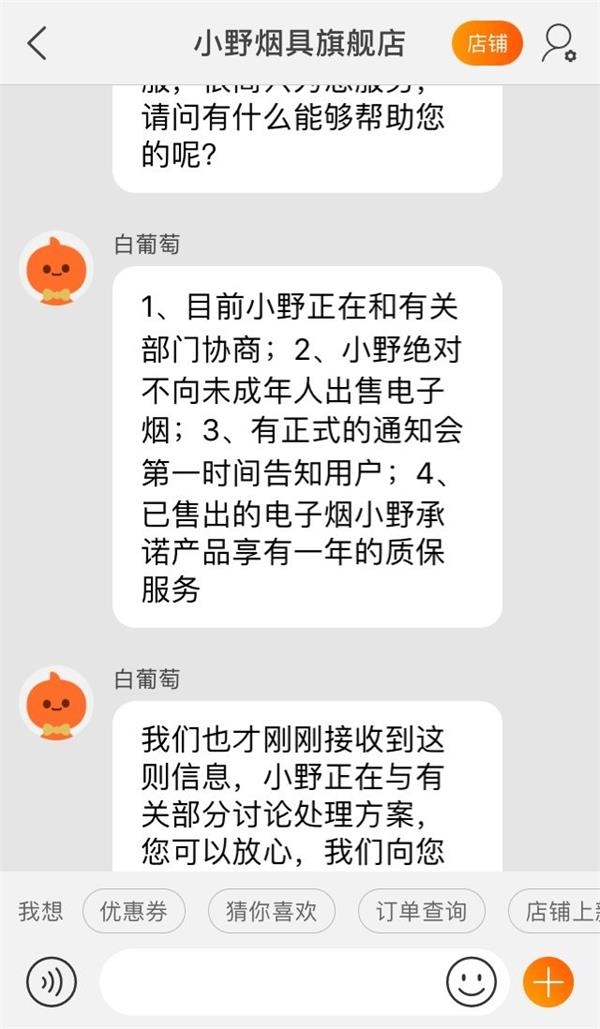Switch to voice input
600x1029 pixels.
click(51, 982)
